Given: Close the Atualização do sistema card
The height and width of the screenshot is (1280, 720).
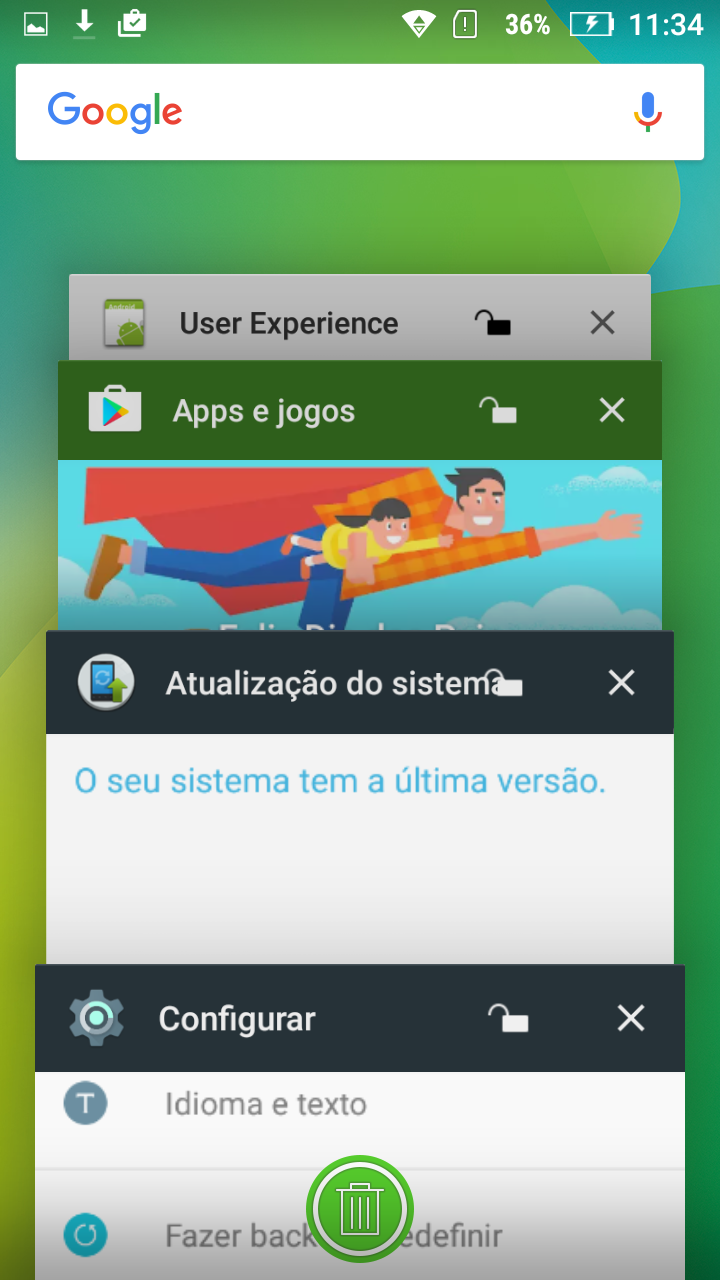Looking at the screenshot, I should 621,683.
